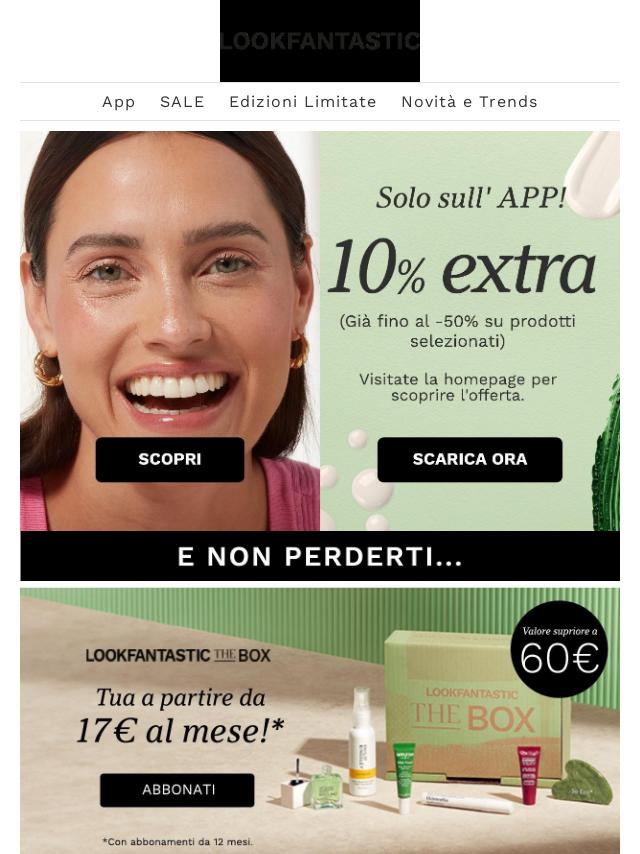640x854 pixels.
Task: Subscribe with the ABBONATI button
Action: tap(178, 790)
